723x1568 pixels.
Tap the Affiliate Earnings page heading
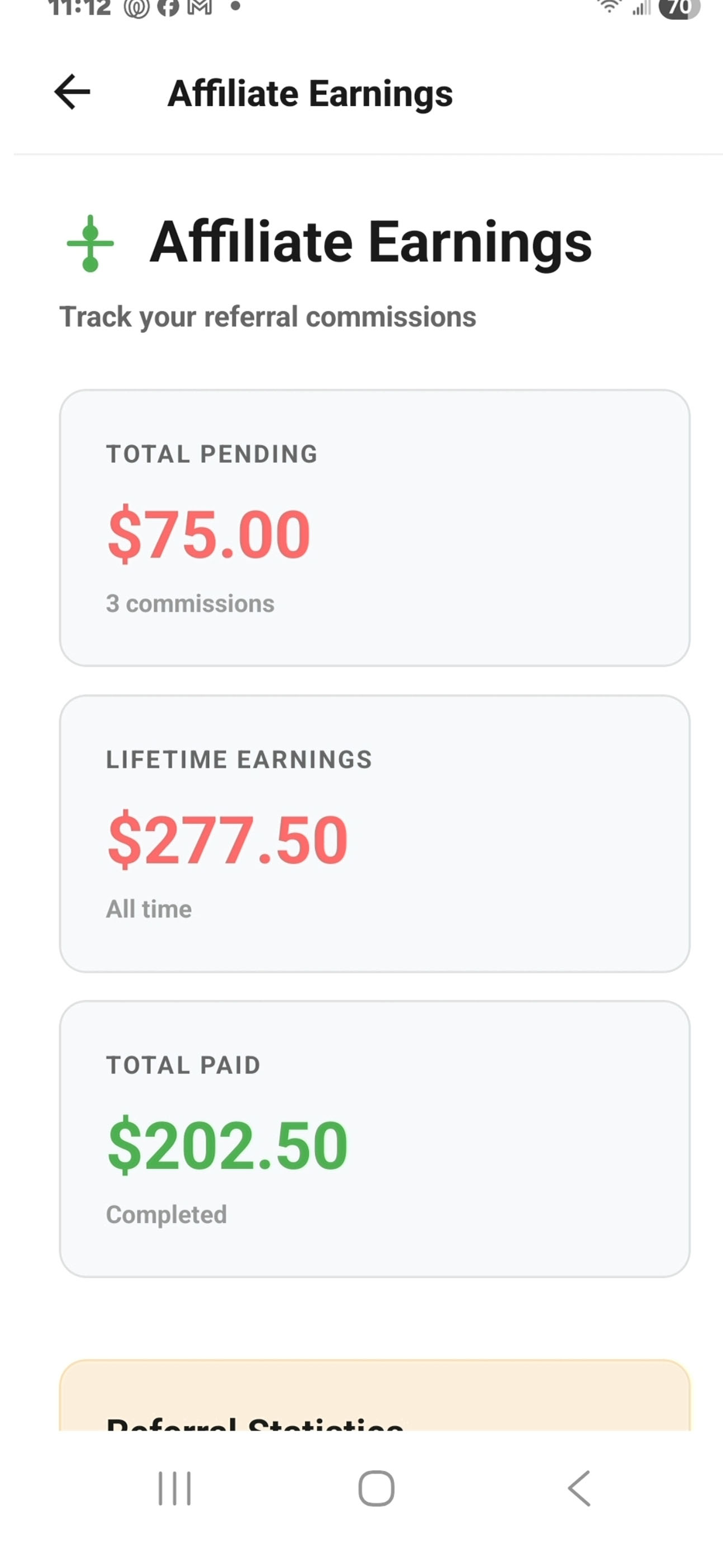[370, 242]
